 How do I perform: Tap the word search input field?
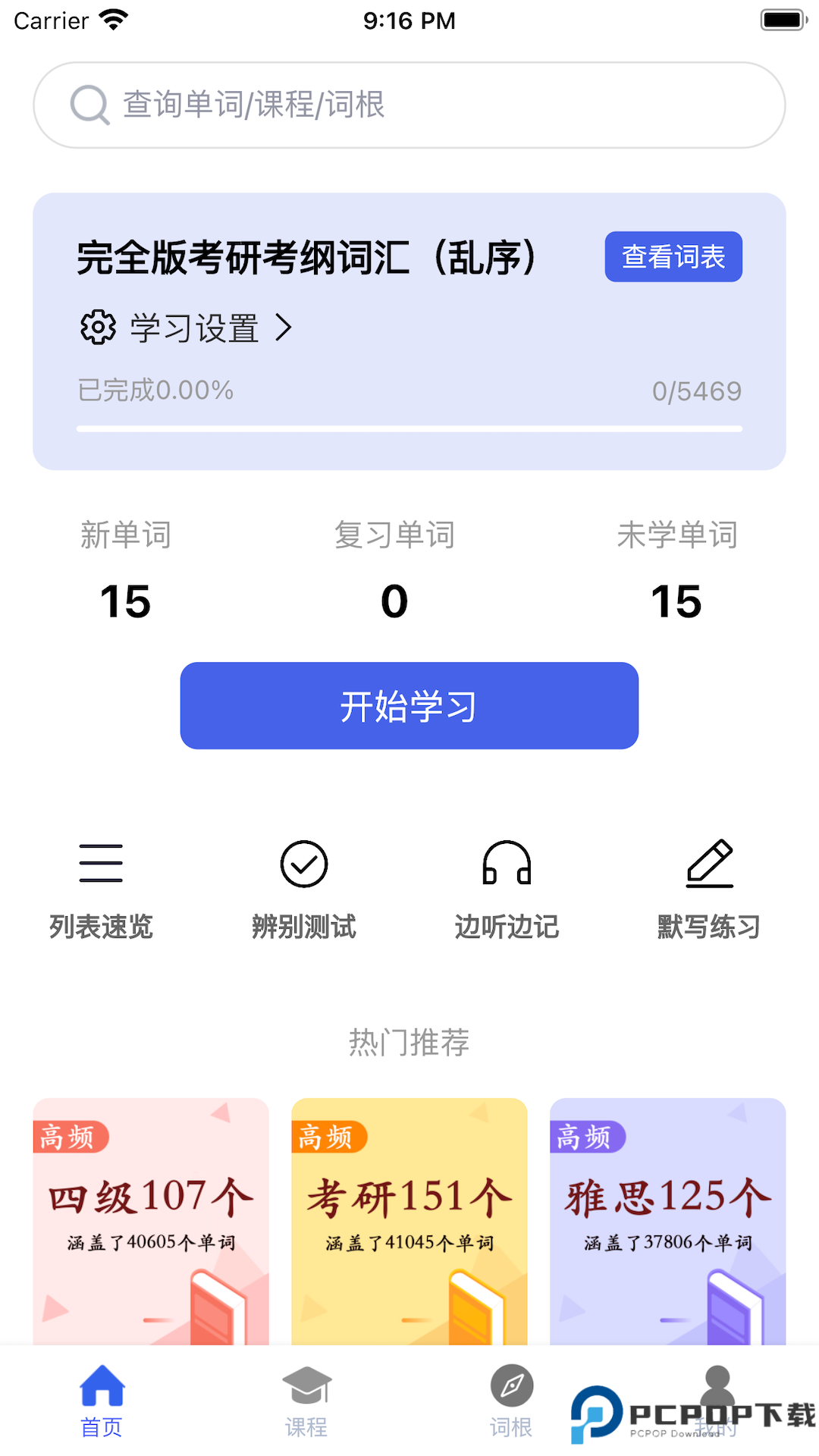point(409,105)
